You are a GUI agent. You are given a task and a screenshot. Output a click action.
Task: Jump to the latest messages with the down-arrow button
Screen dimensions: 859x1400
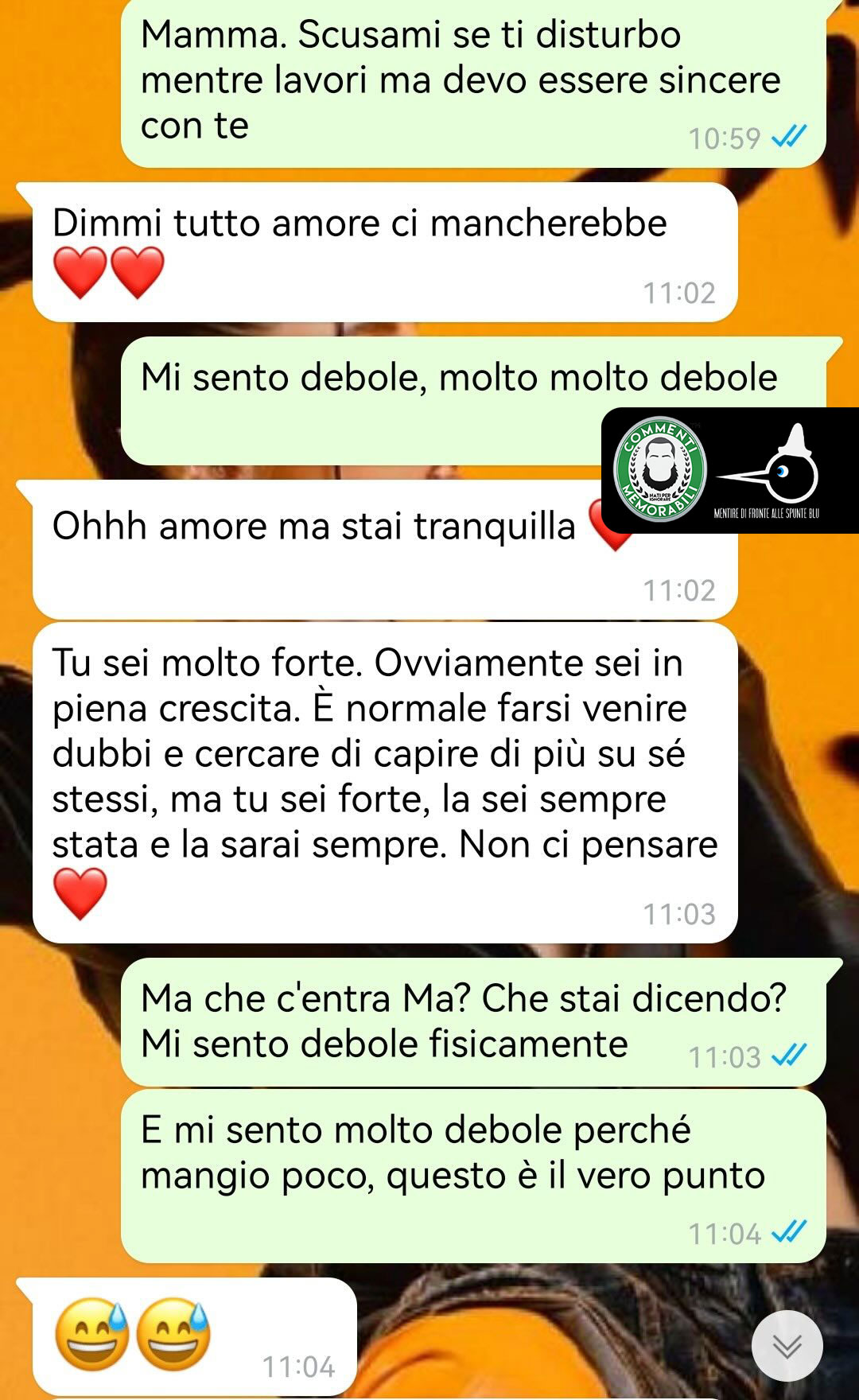[x=787, y=1346]
